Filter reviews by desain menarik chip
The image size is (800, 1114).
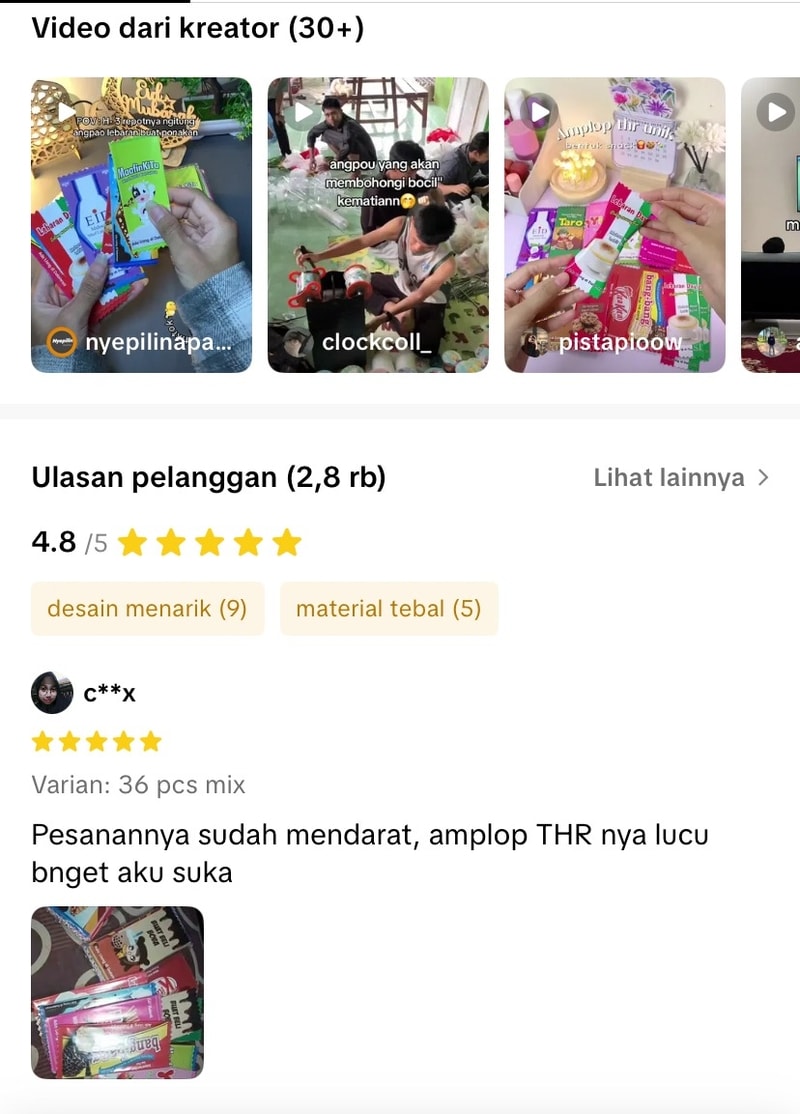click(x=147, y=608)
